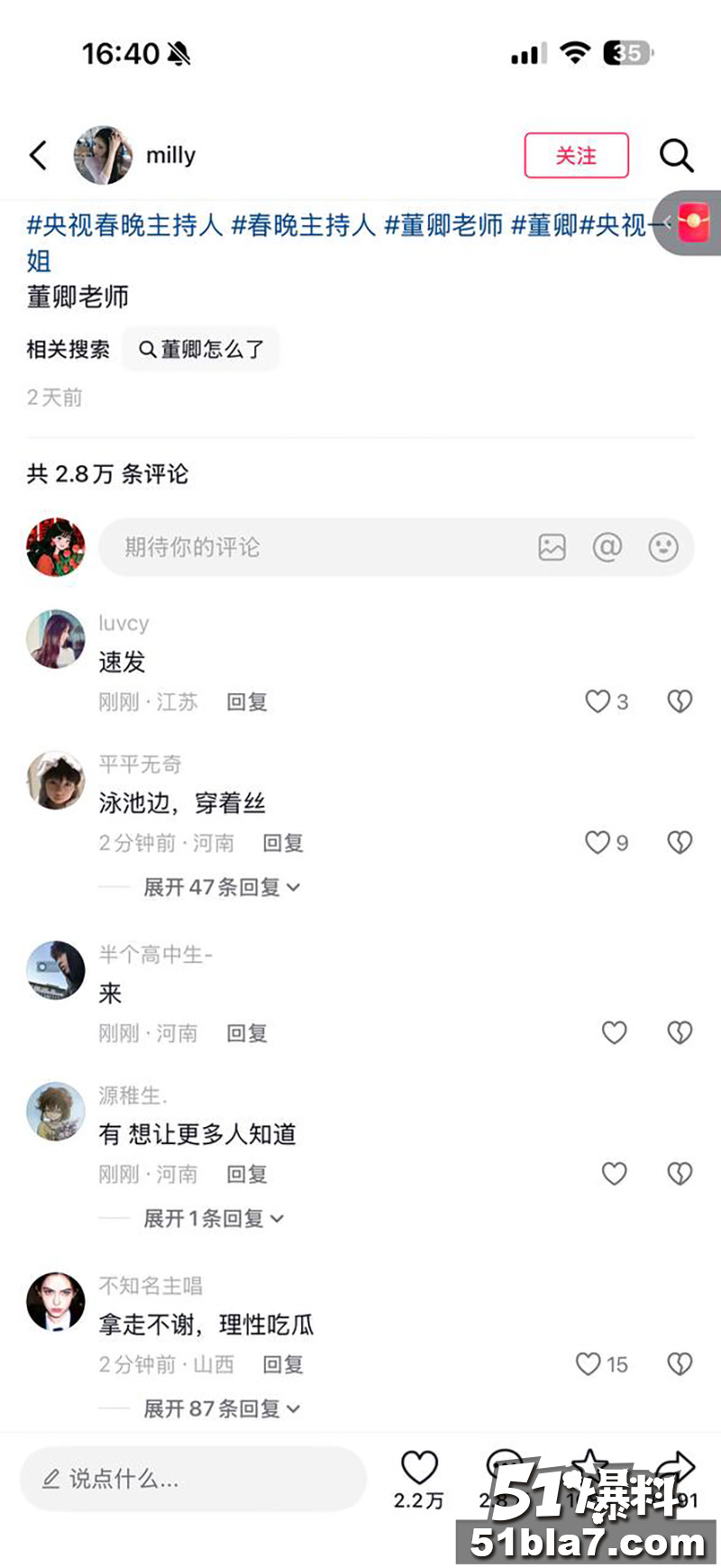Viewport: 721px width, 1568px height.
Task: Go back using the top-left arrow
Action: pos(38,155)
